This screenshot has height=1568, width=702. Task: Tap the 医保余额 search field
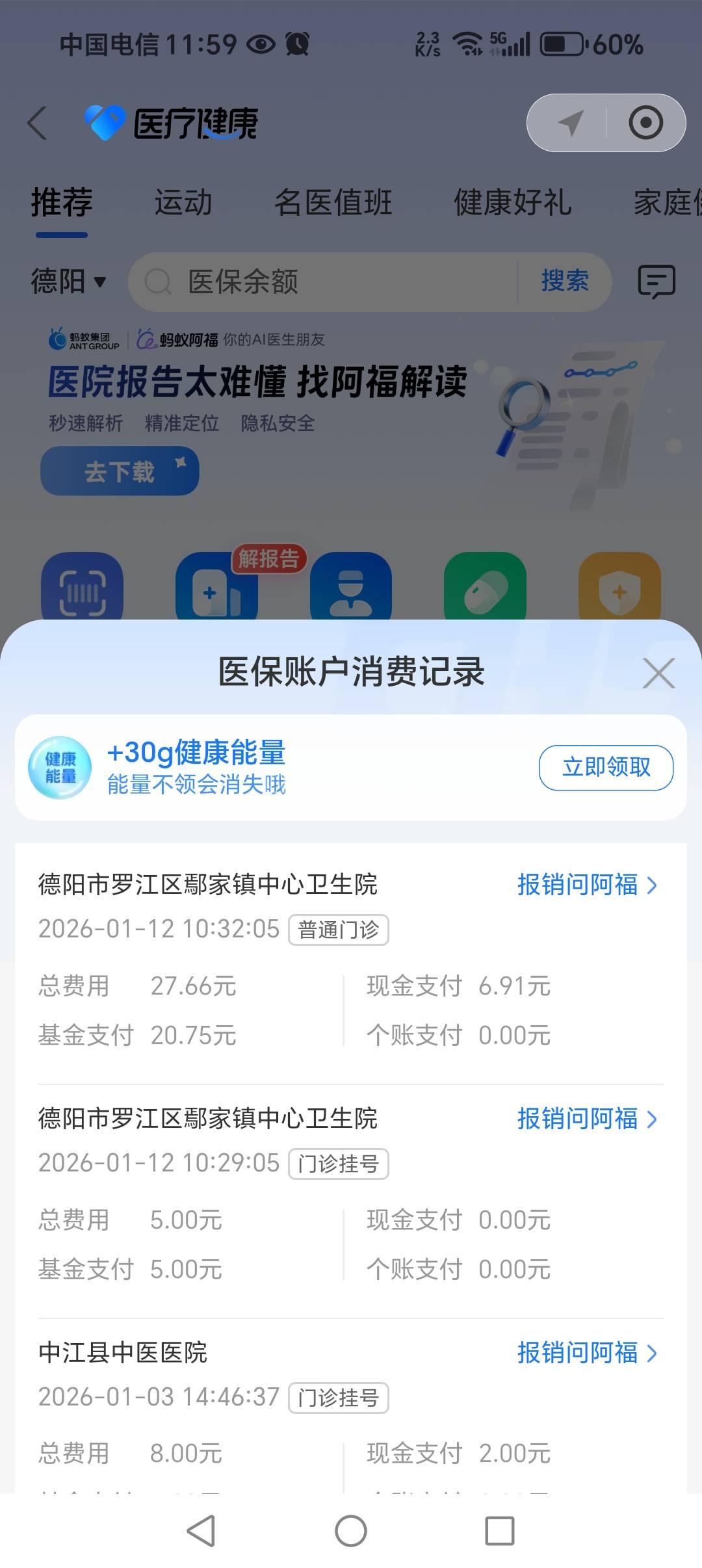pyautogui.click(x=325, y=281)
